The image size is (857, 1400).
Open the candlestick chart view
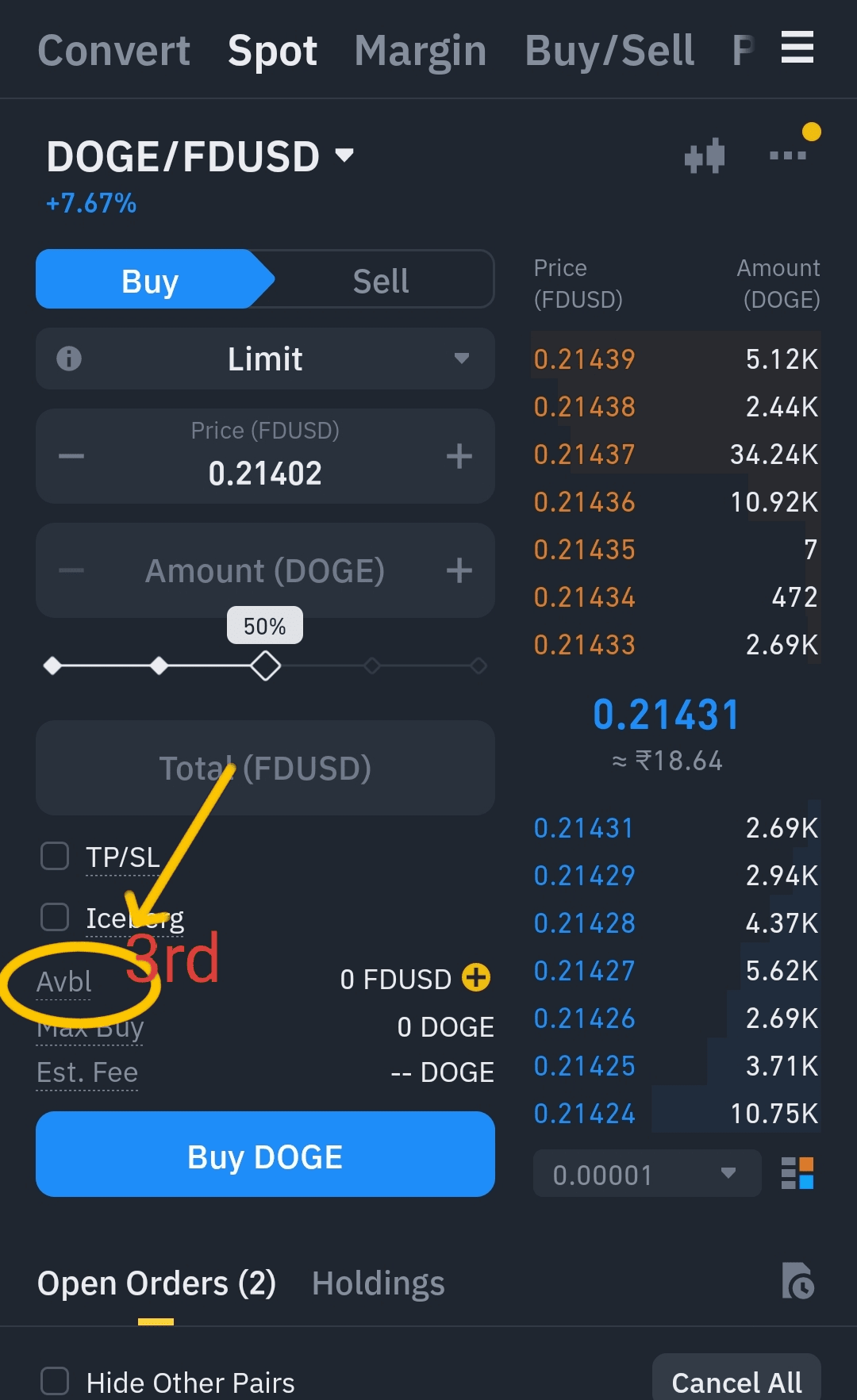[705, 155]
